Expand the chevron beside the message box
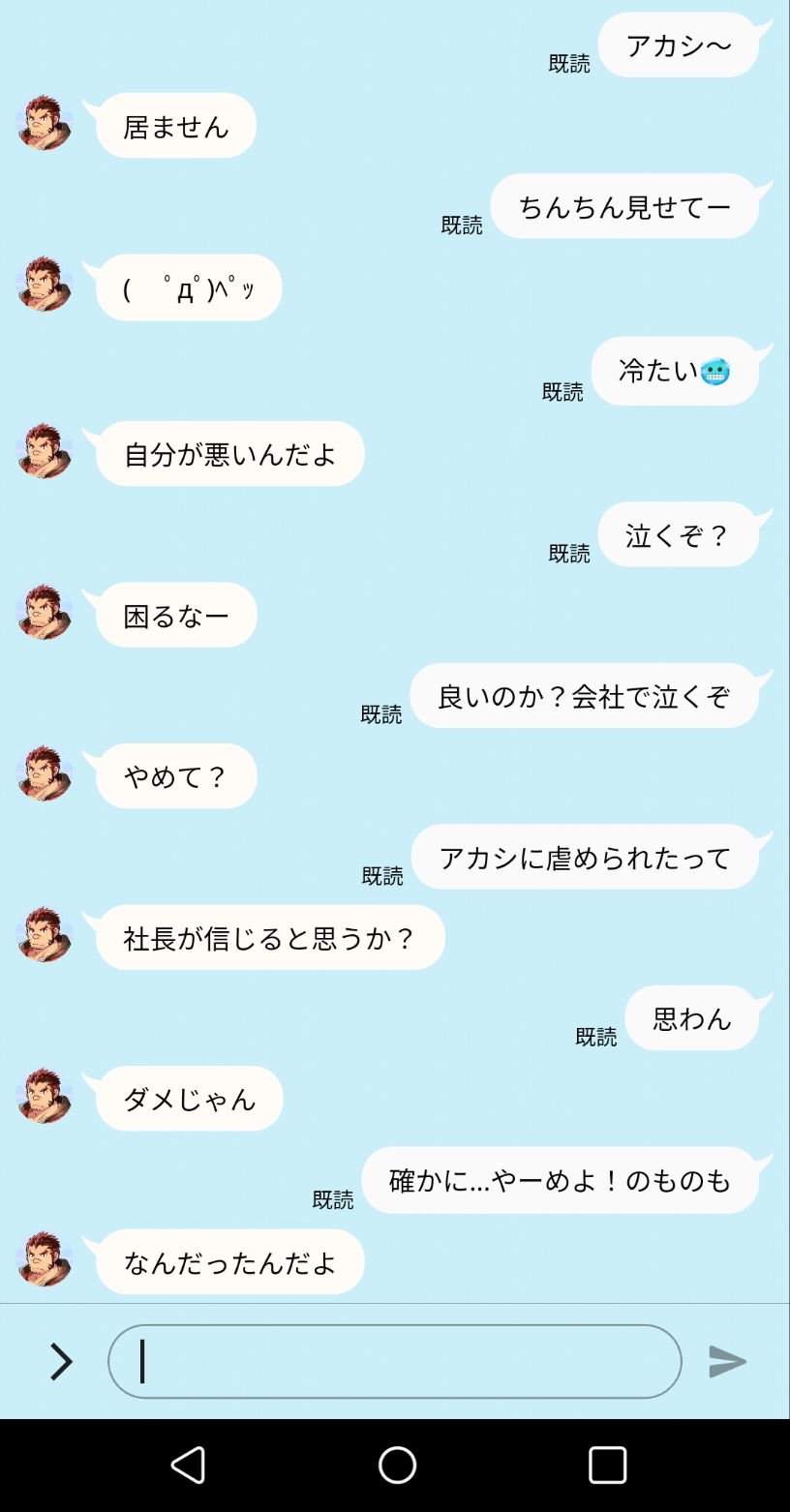The height and width of the screenshot is (1512, 790). click(61, 1362)
